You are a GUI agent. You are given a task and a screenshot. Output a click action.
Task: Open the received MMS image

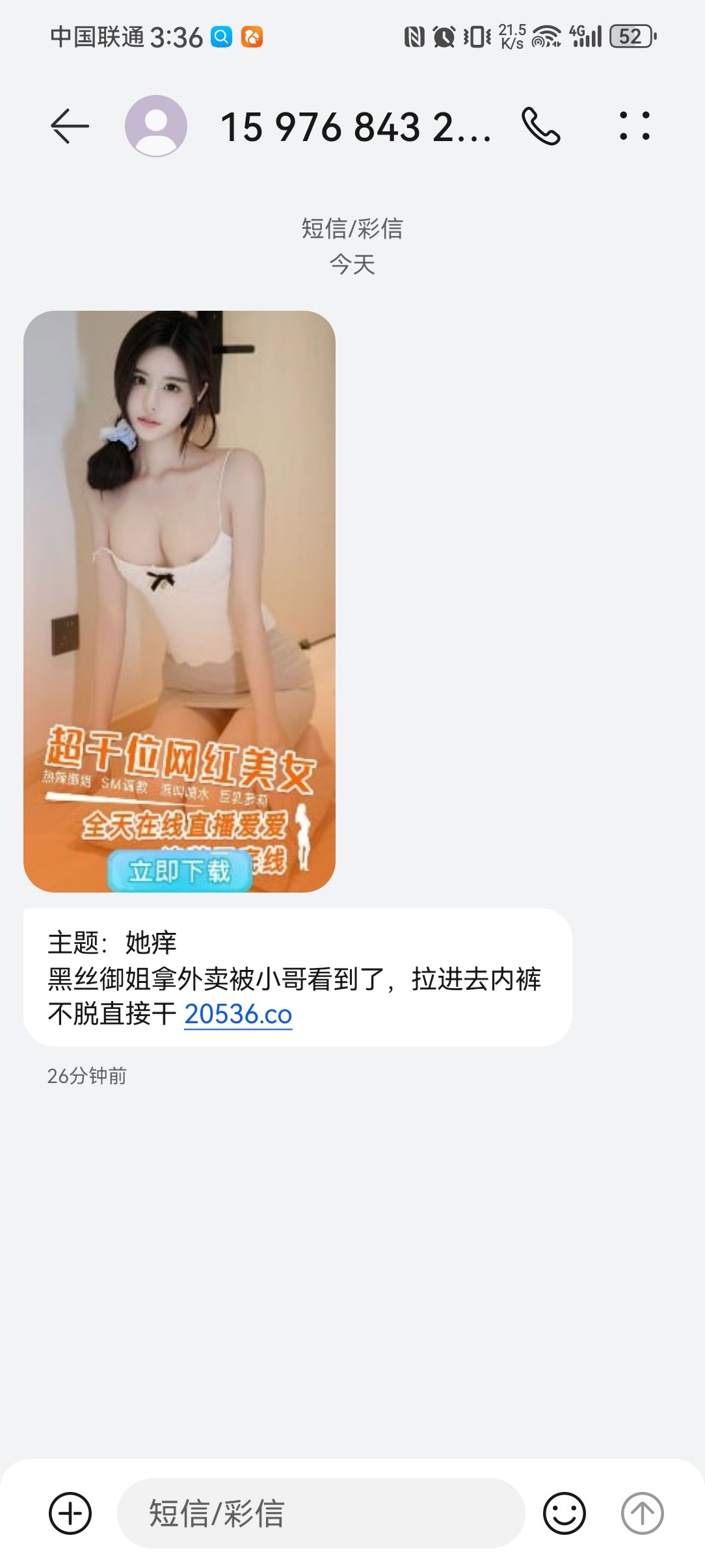point(180,601)
